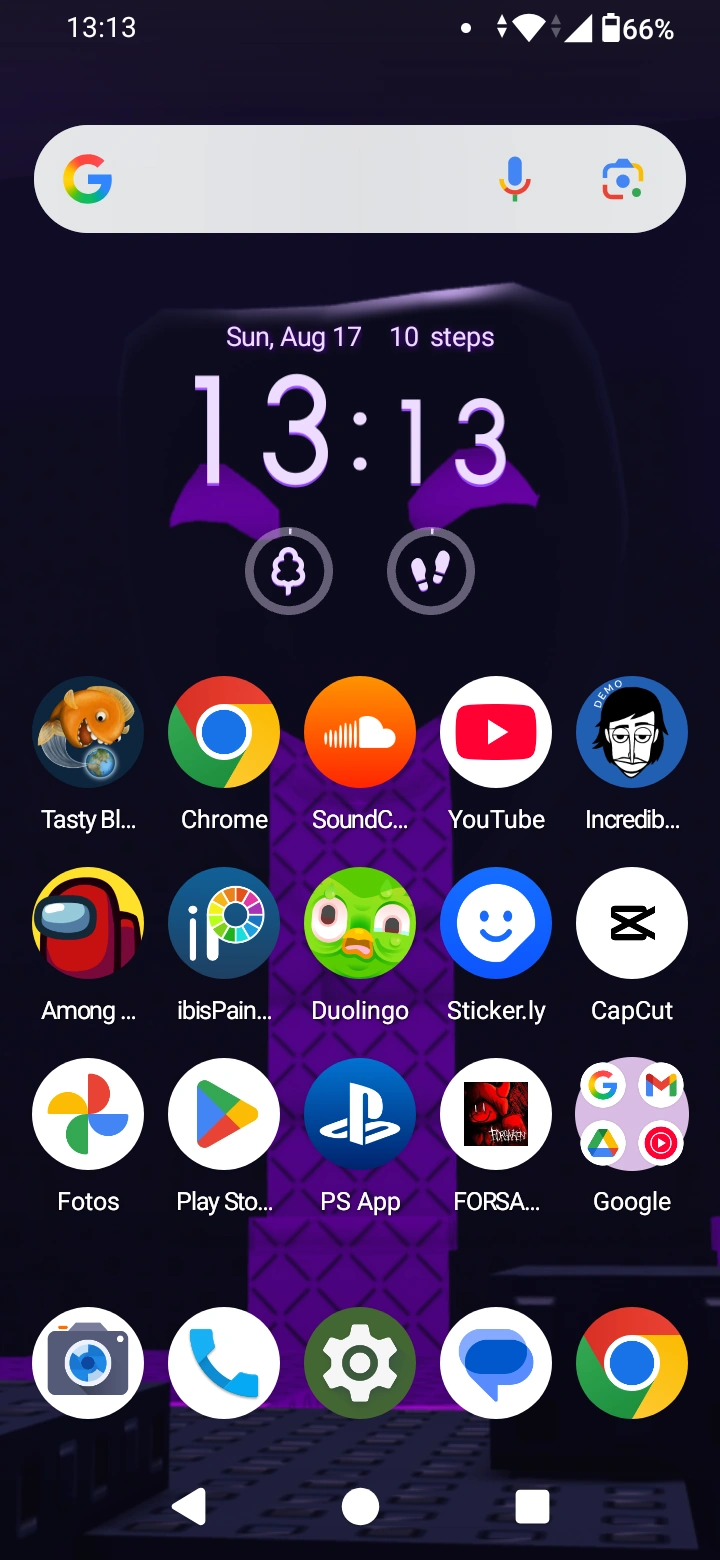Open ibisPaint
The width and height of the screenshot is (720, 1560).
[224, 922]
